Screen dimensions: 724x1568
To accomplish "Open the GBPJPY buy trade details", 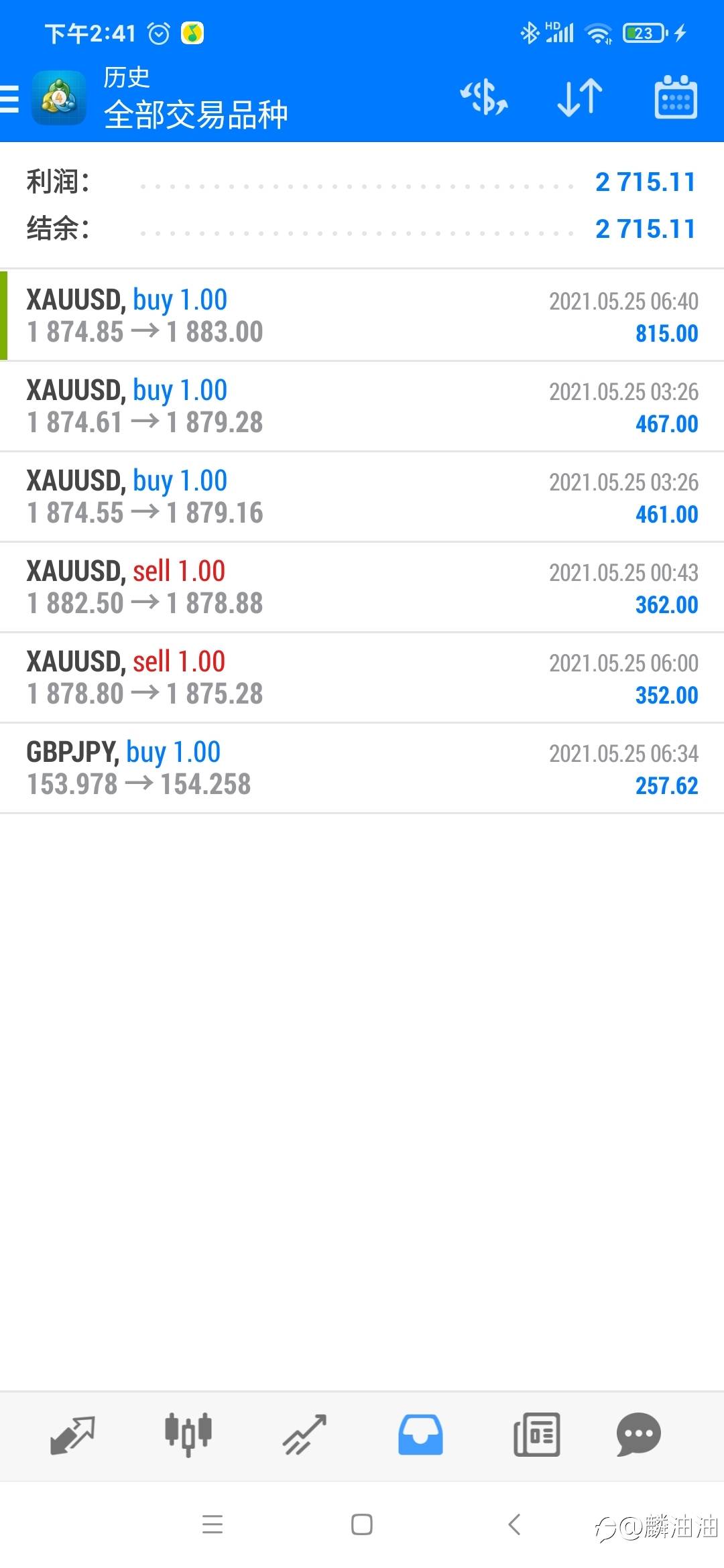I will point(362,768).
